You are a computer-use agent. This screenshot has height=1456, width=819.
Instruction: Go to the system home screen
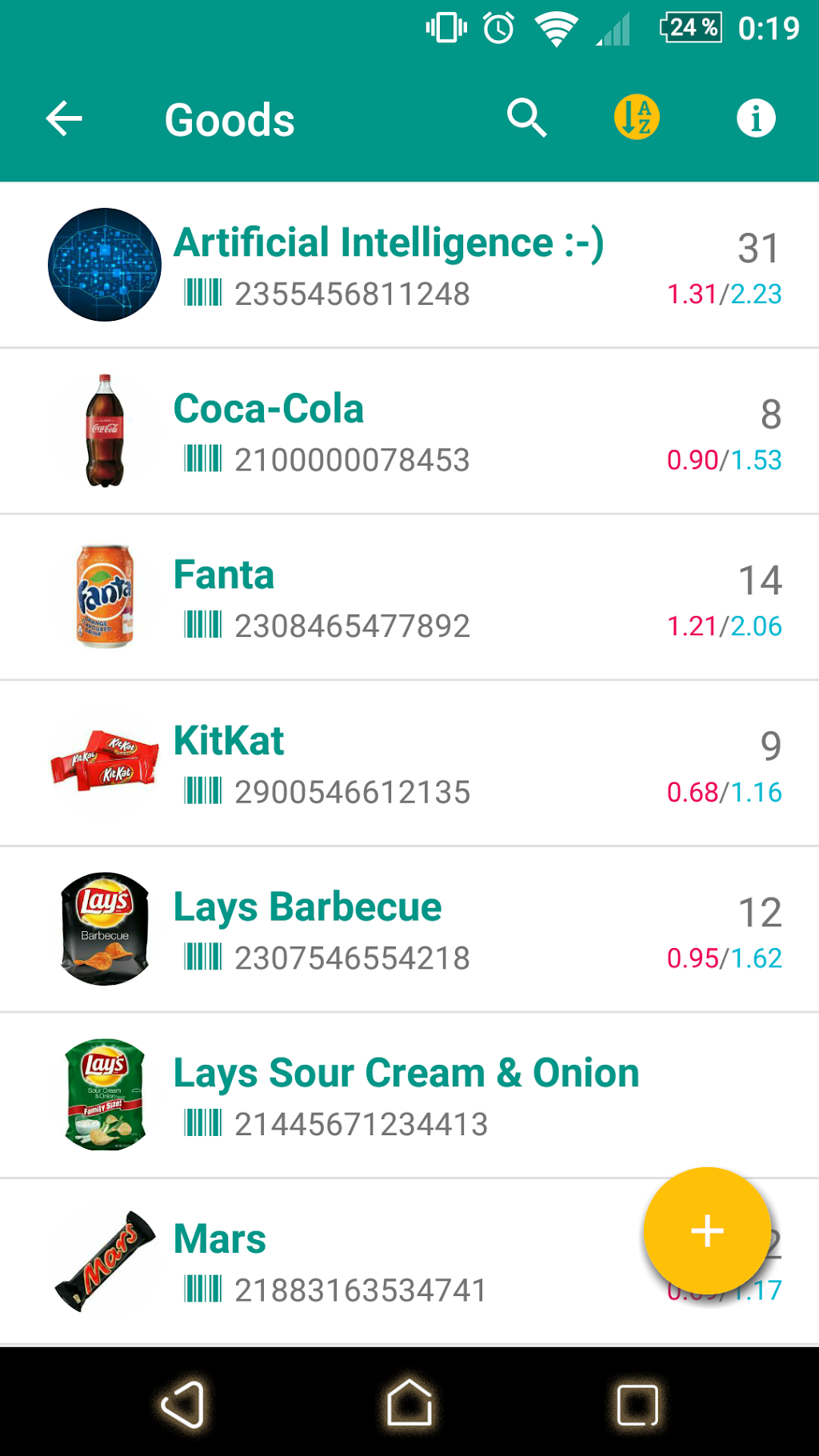coord(409,1403)
